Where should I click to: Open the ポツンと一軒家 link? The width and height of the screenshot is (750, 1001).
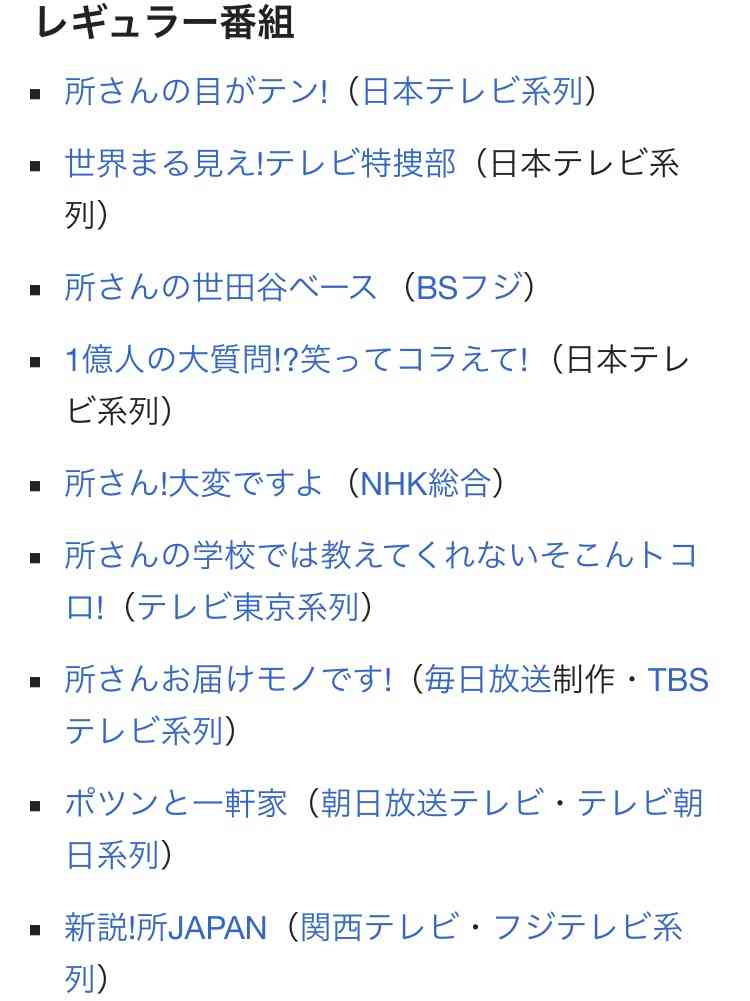175,802
